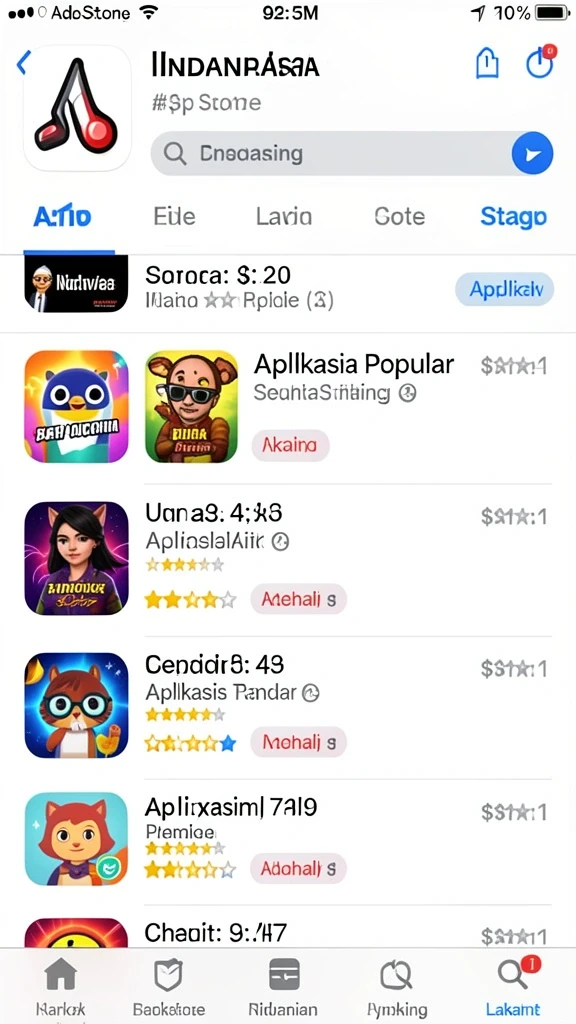This screenshot has width=576, height=1024.
Task: Open the monkey with sunglasses app icon
Action: [x=191, y=406]
